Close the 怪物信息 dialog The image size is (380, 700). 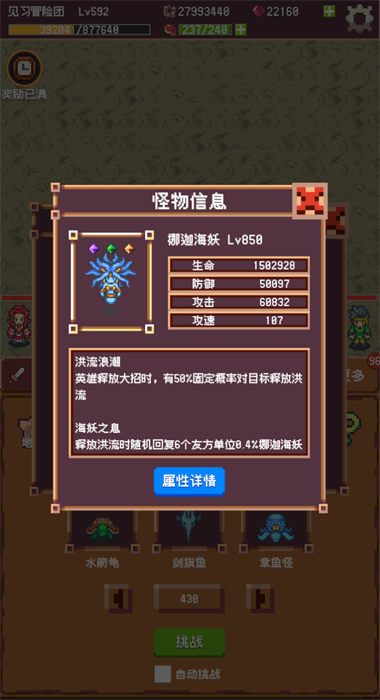pos(309,200)
